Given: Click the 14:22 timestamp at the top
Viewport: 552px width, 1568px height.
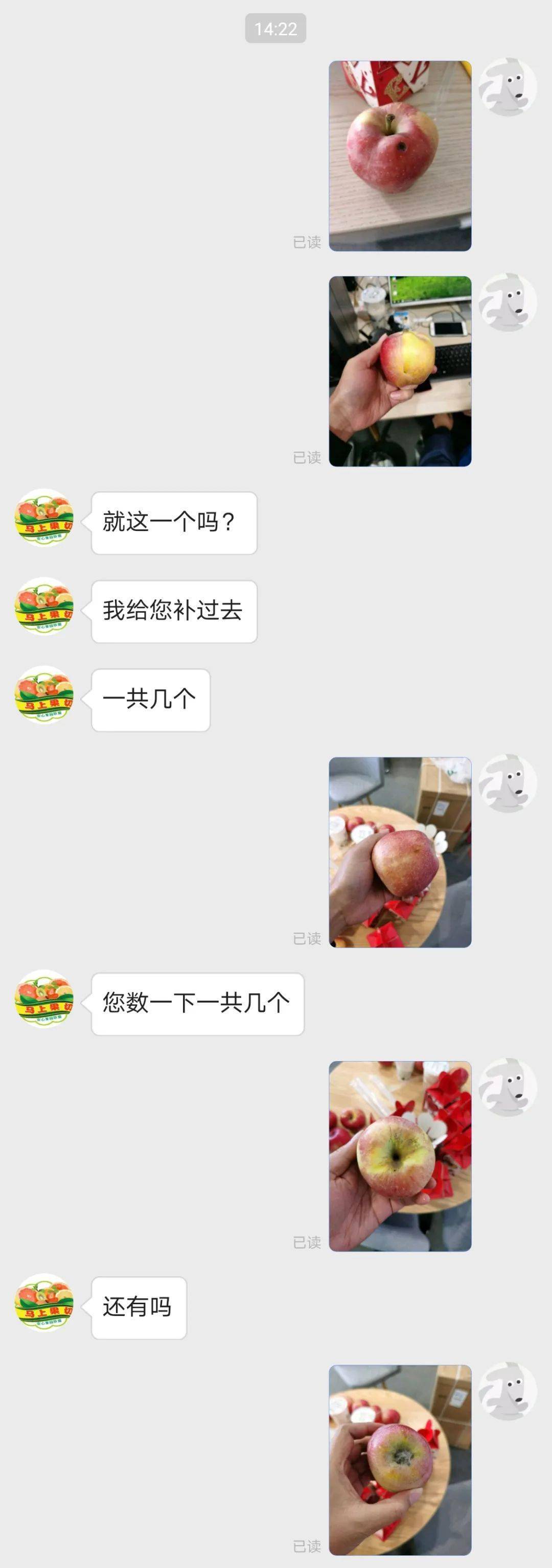Looking at the screenshot, I should [275, 28].
